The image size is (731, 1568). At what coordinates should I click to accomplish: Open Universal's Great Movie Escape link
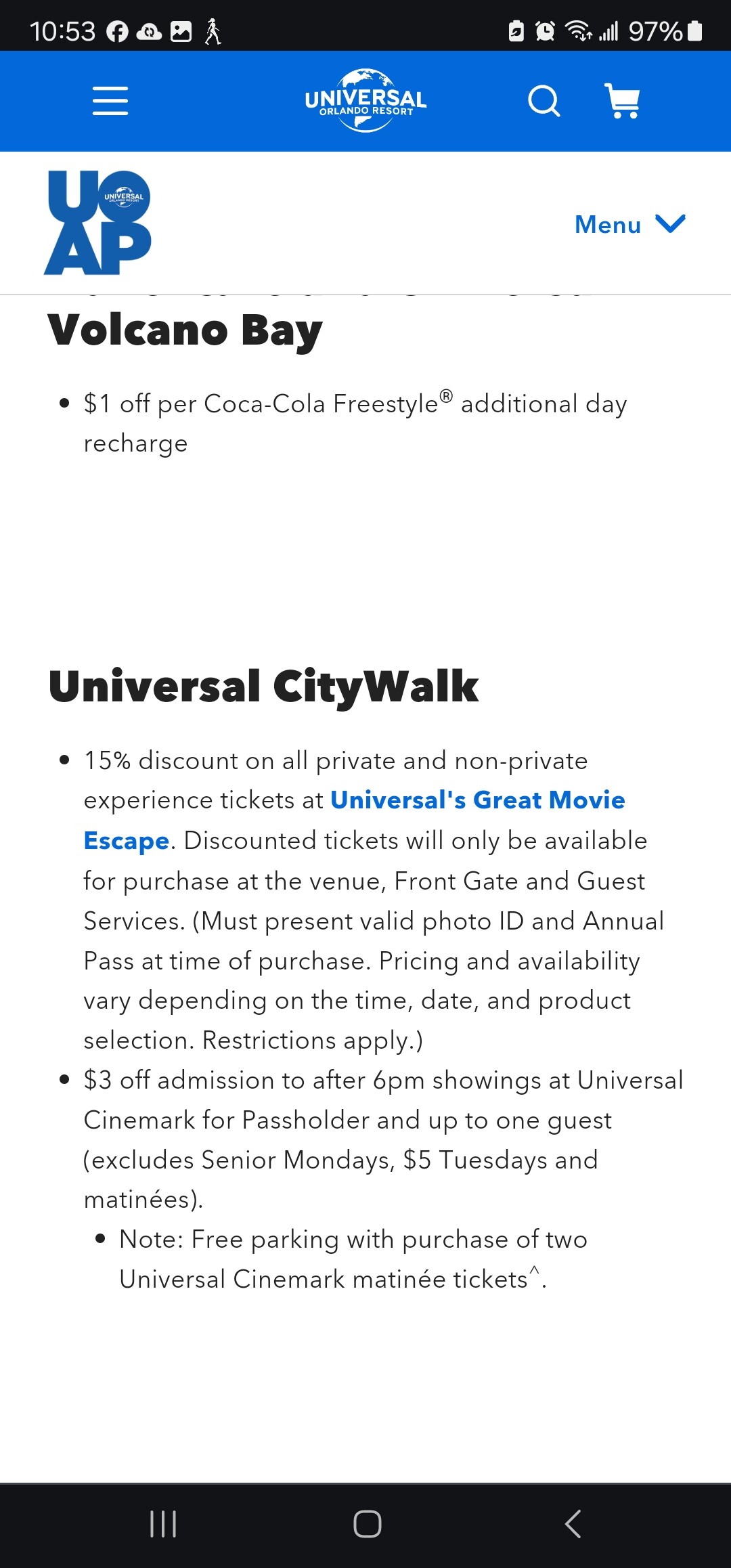pos(477,800)
